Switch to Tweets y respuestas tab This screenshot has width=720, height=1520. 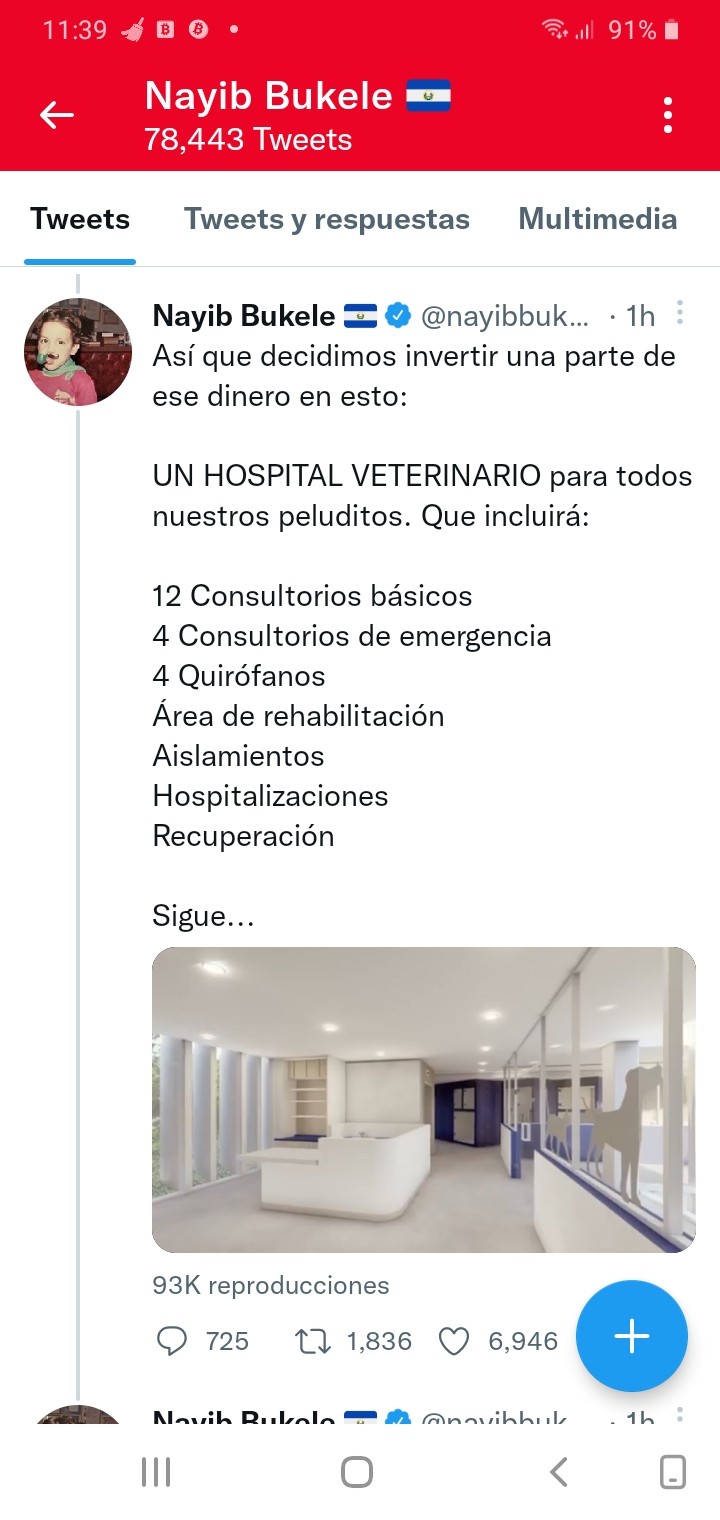(x=327, y=219)
